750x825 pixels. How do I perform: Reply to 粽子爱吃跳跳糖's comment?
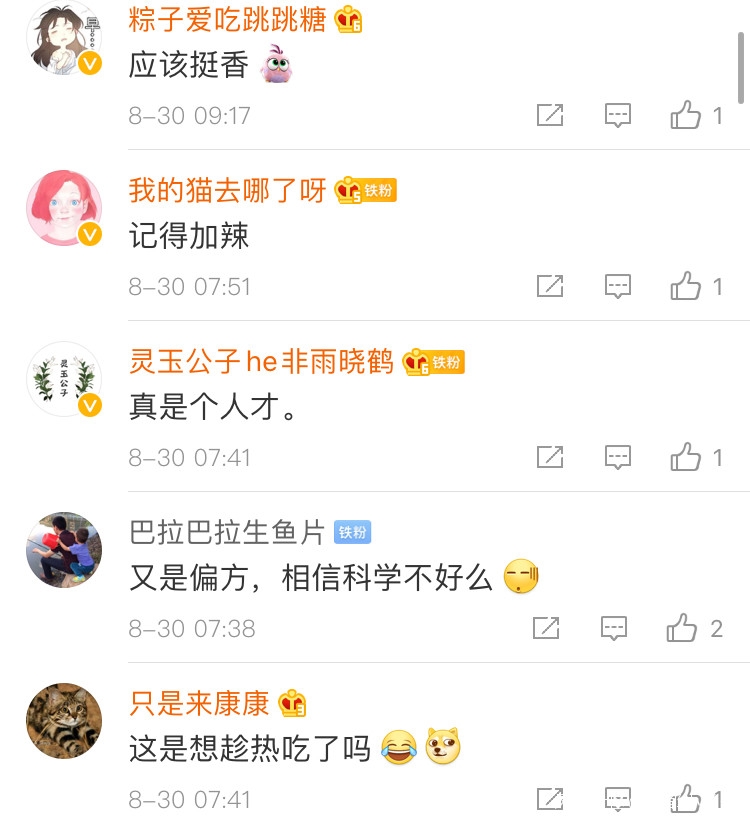tap(618, 115)
